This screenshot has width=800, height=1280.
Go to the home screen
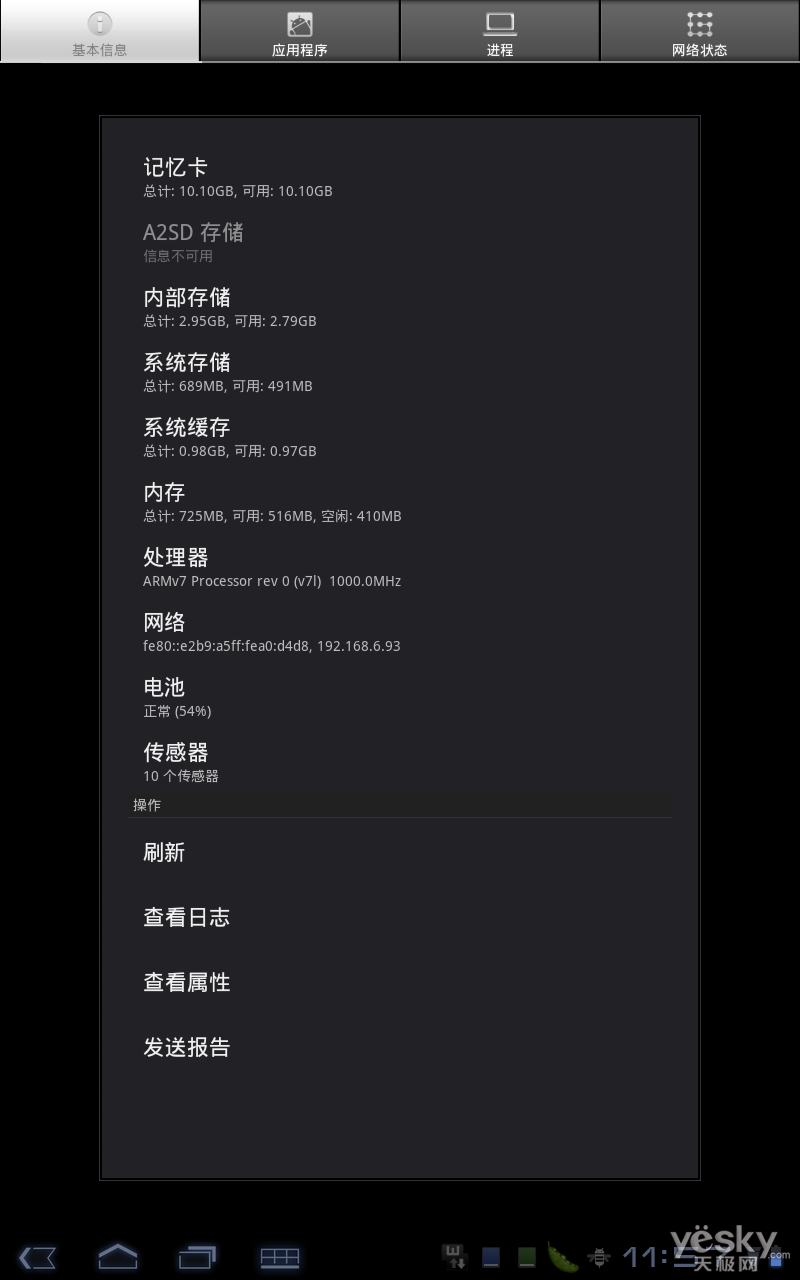(x=118, y=1257)
